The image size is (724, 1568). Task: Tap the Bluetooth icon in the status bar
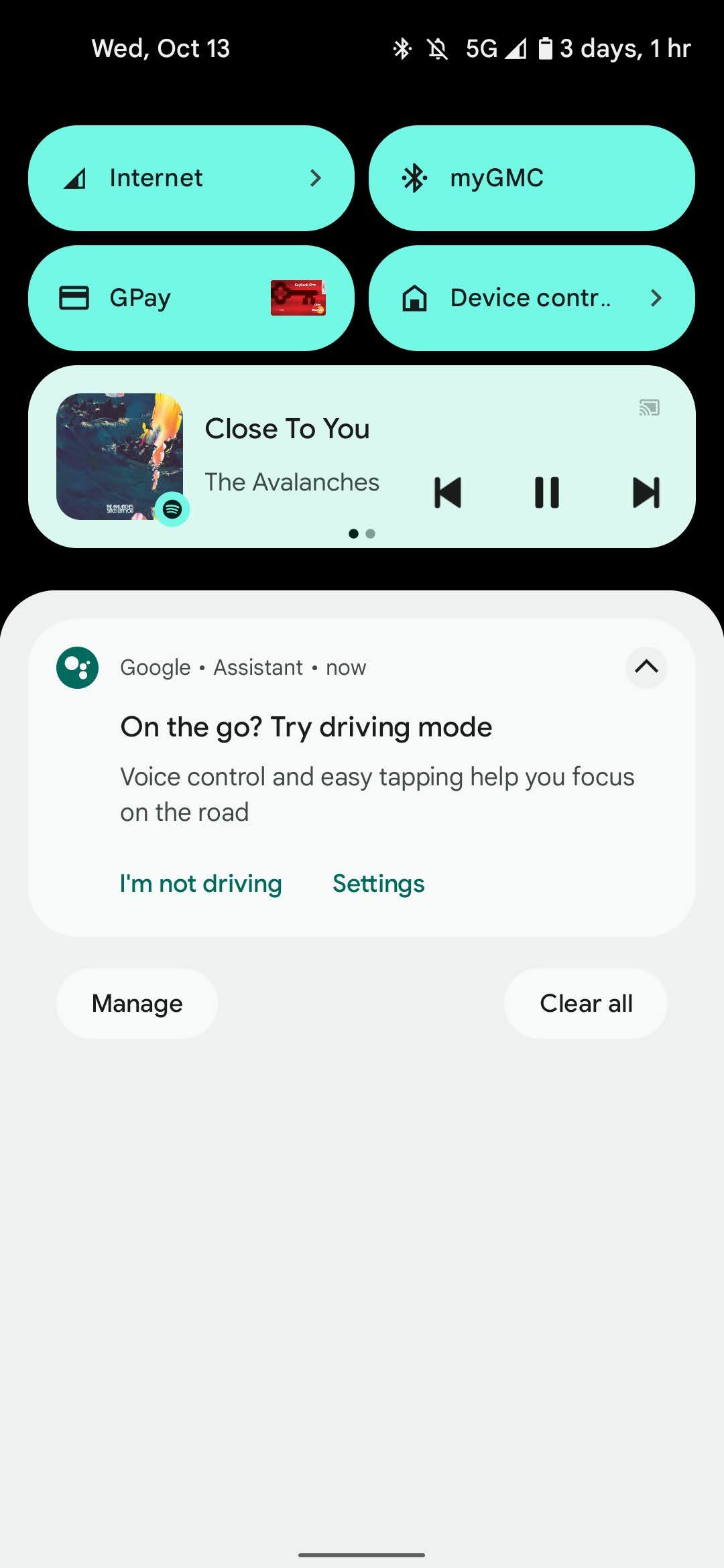coord(402,48)
